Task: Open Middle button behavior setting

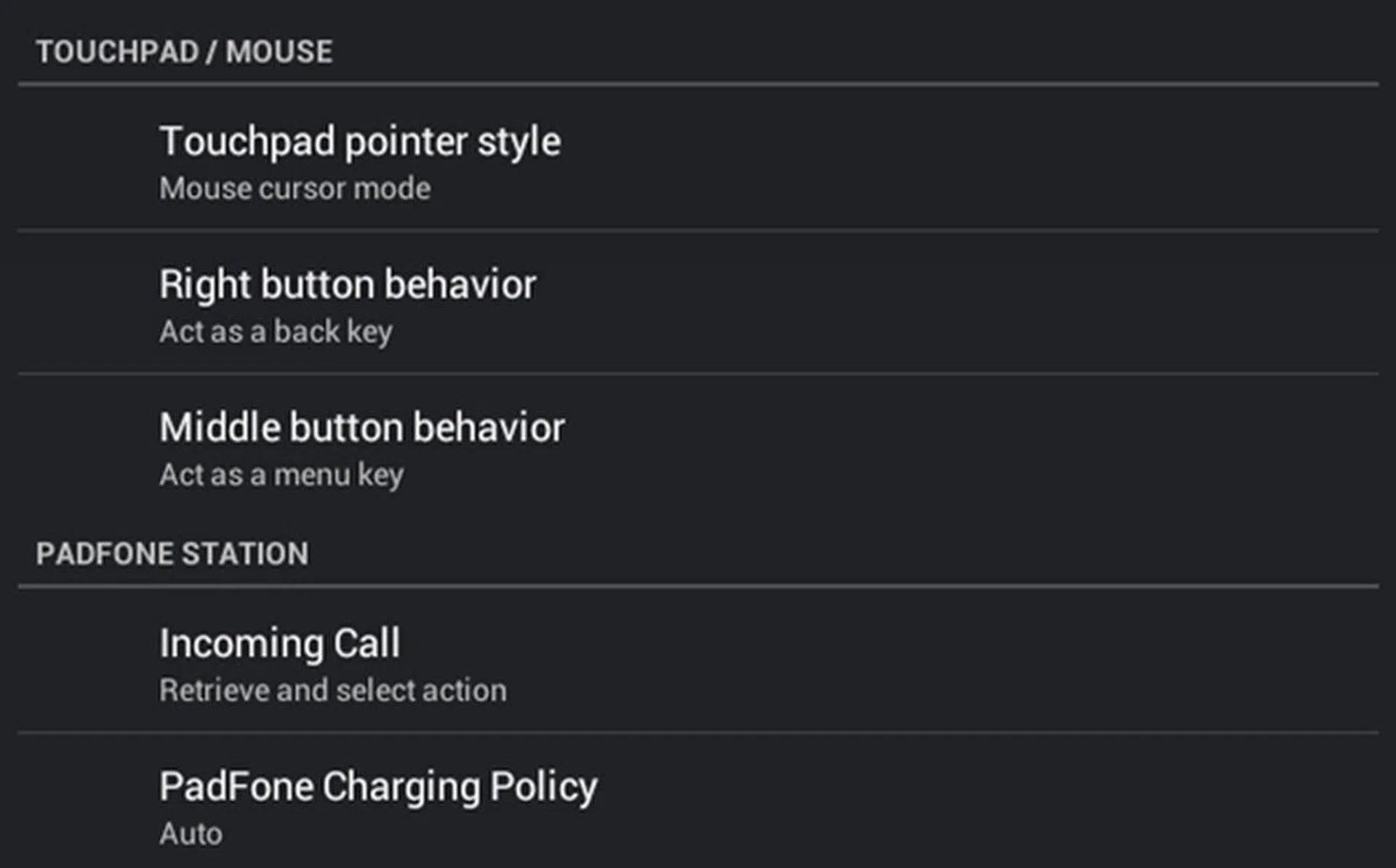Action: (x=362, y=446)
